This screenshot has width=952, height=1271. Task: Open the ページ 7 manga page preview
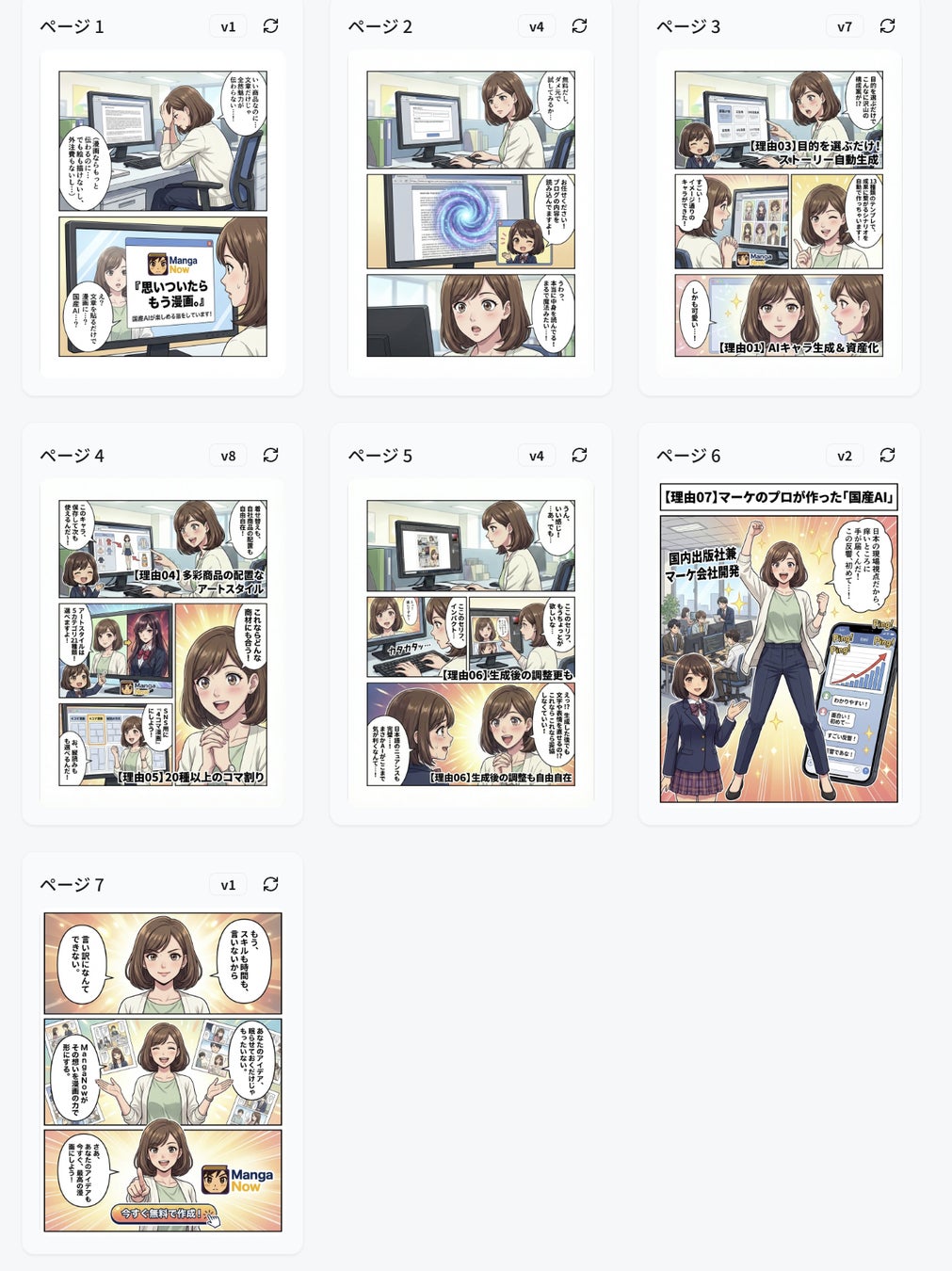(x=163, y=1071)
